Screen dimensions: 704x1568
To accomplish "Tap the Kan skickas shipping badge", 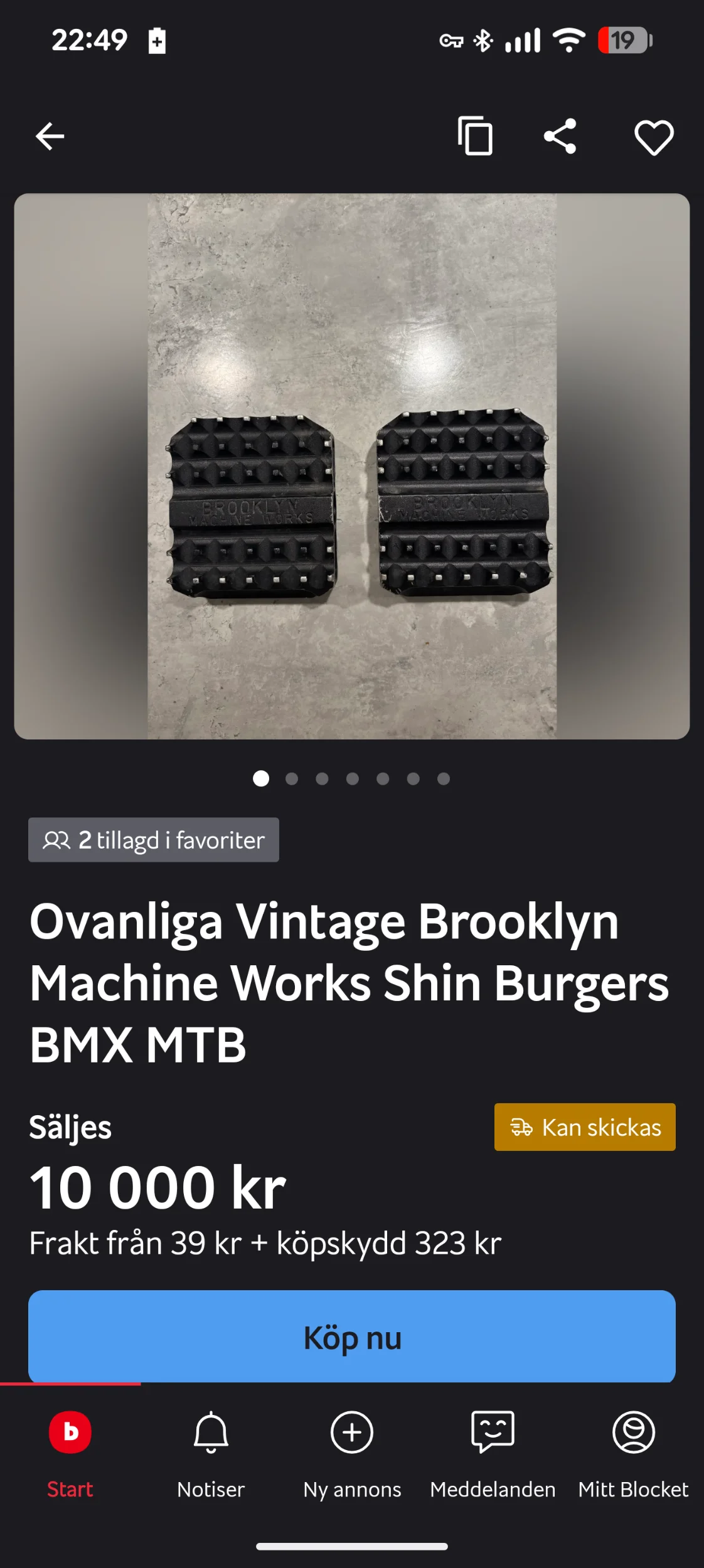I will (x=584, y=1127).
